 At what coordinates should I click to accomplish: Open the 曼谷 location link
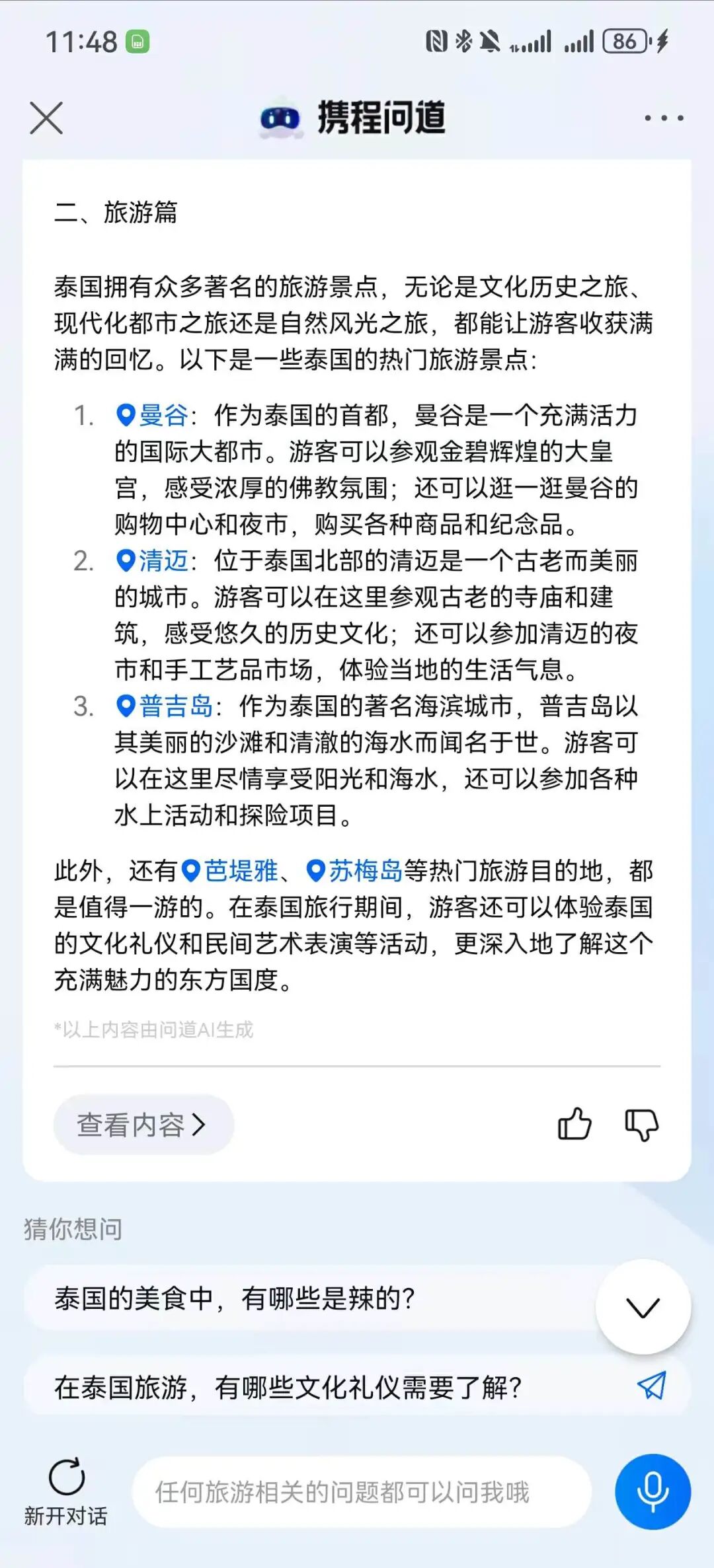tap(163, 416)
